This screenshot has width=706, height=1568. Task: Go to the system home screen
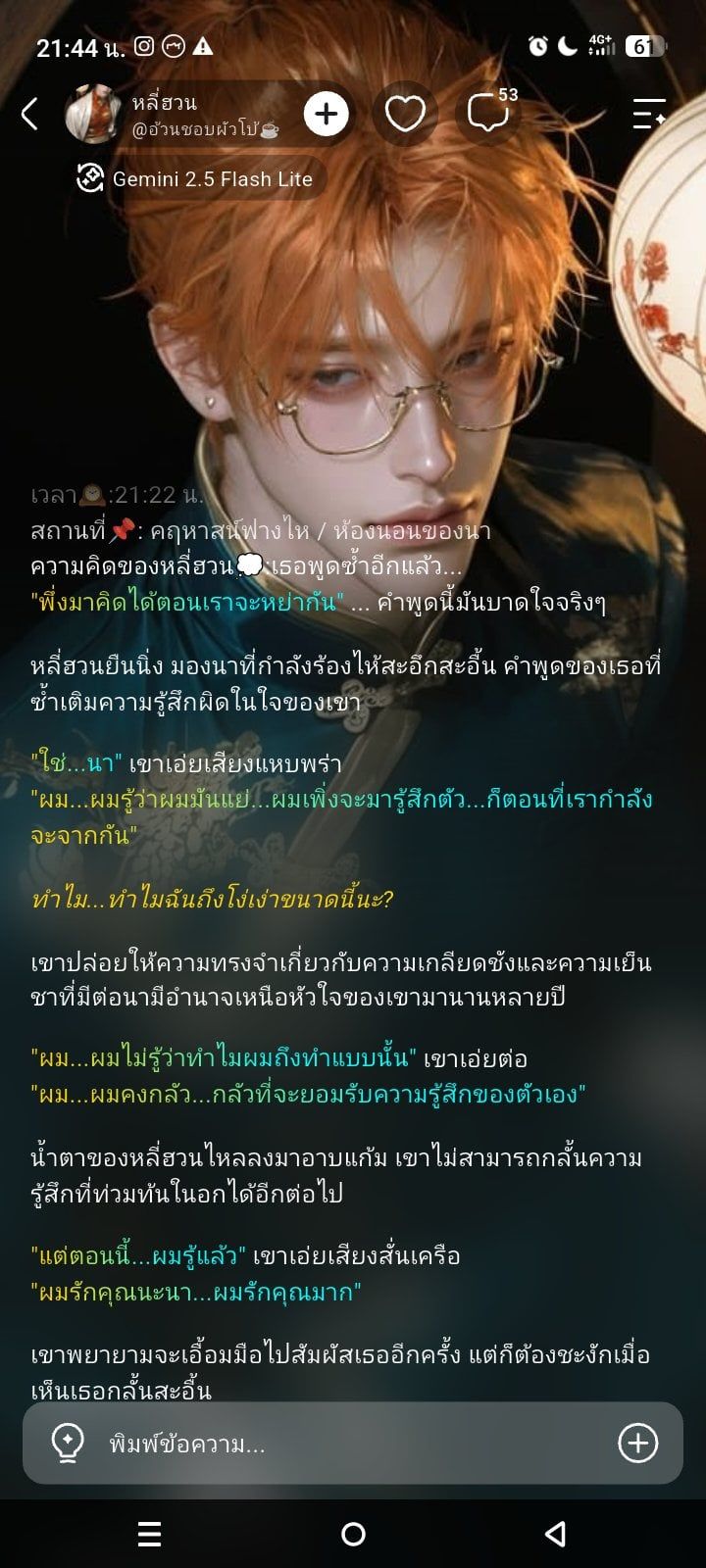[353, 1534]
